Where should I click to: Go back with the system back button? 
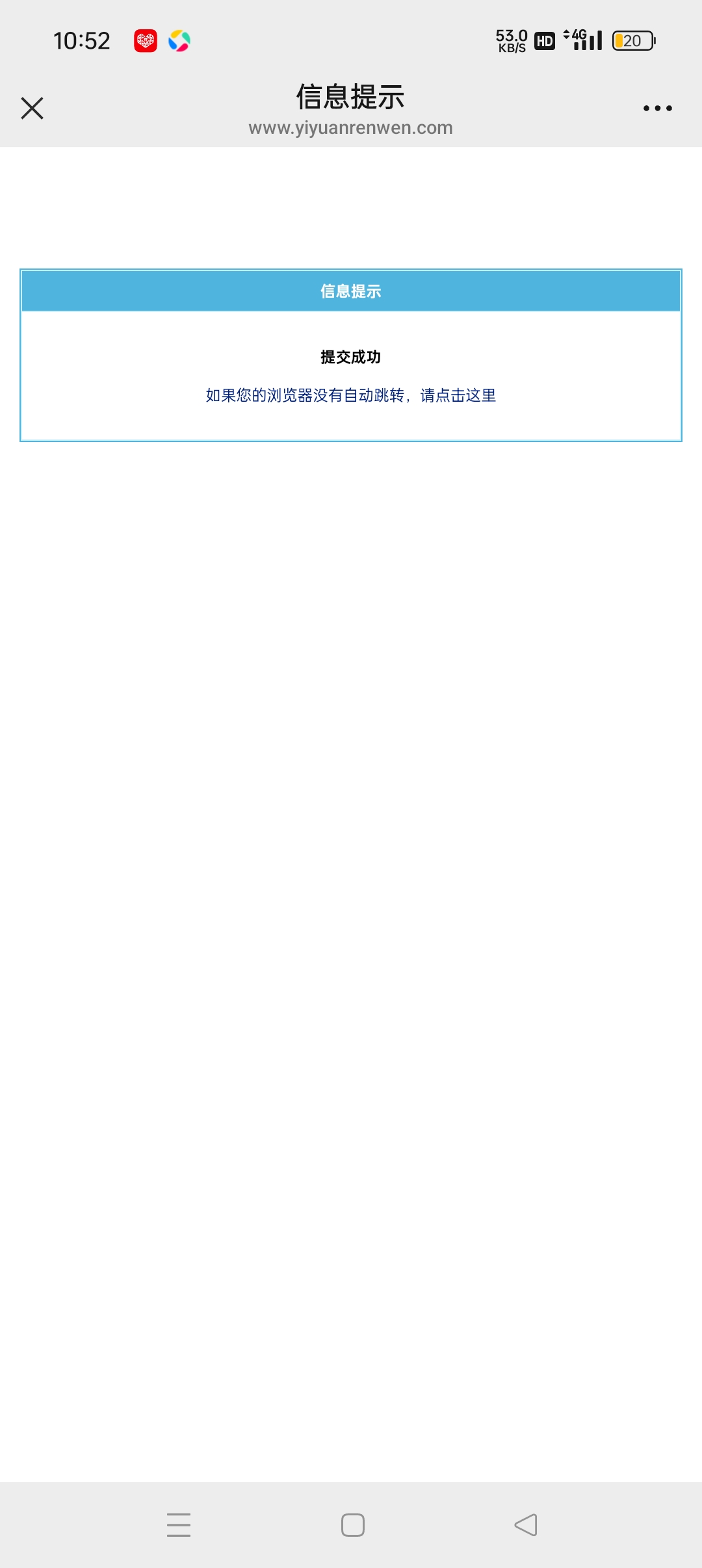tap(526, 1525)
